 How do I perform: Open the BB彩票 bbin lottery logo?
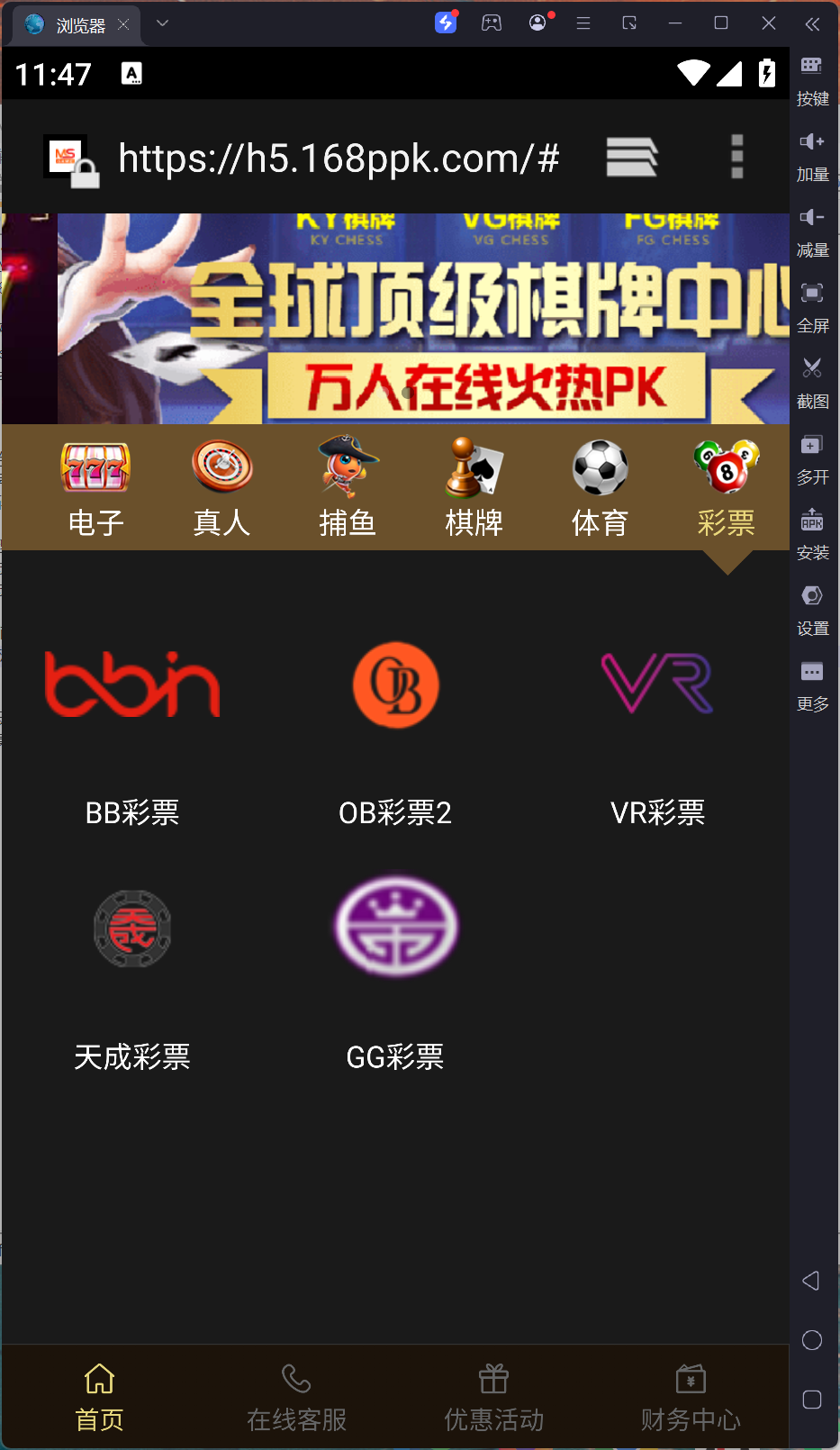131,684
